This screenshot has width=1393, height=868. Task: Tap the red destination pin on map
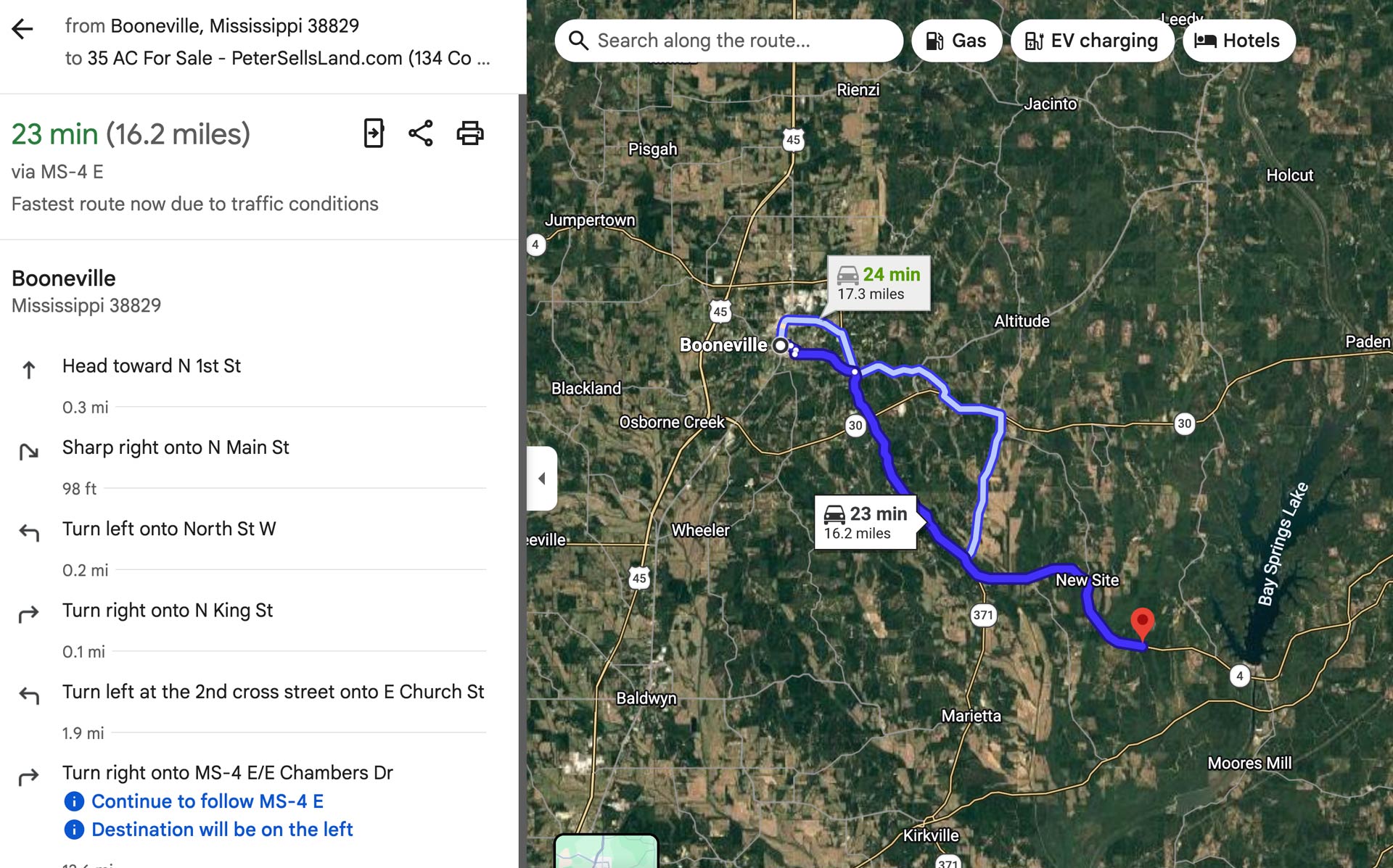tap(1142, 621)
